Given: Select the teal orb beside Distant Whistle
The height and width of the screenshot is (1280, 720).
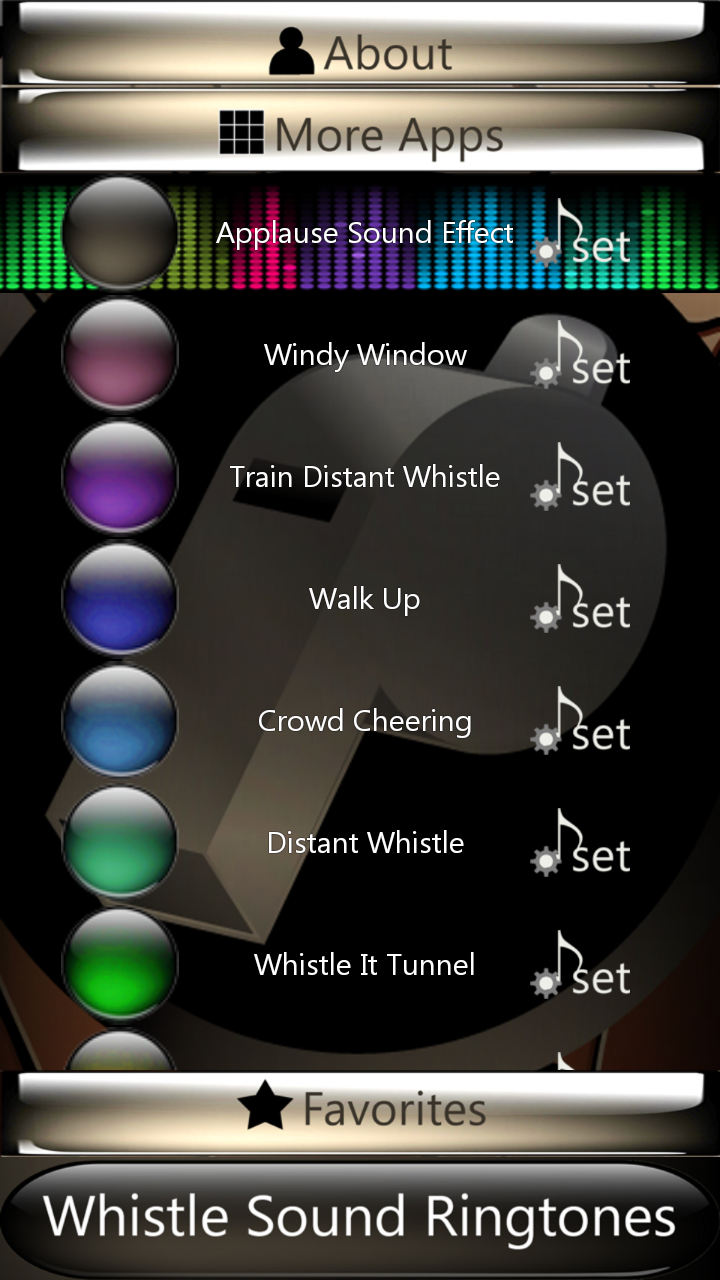Looking at the screenshot, I should (118, 843).
